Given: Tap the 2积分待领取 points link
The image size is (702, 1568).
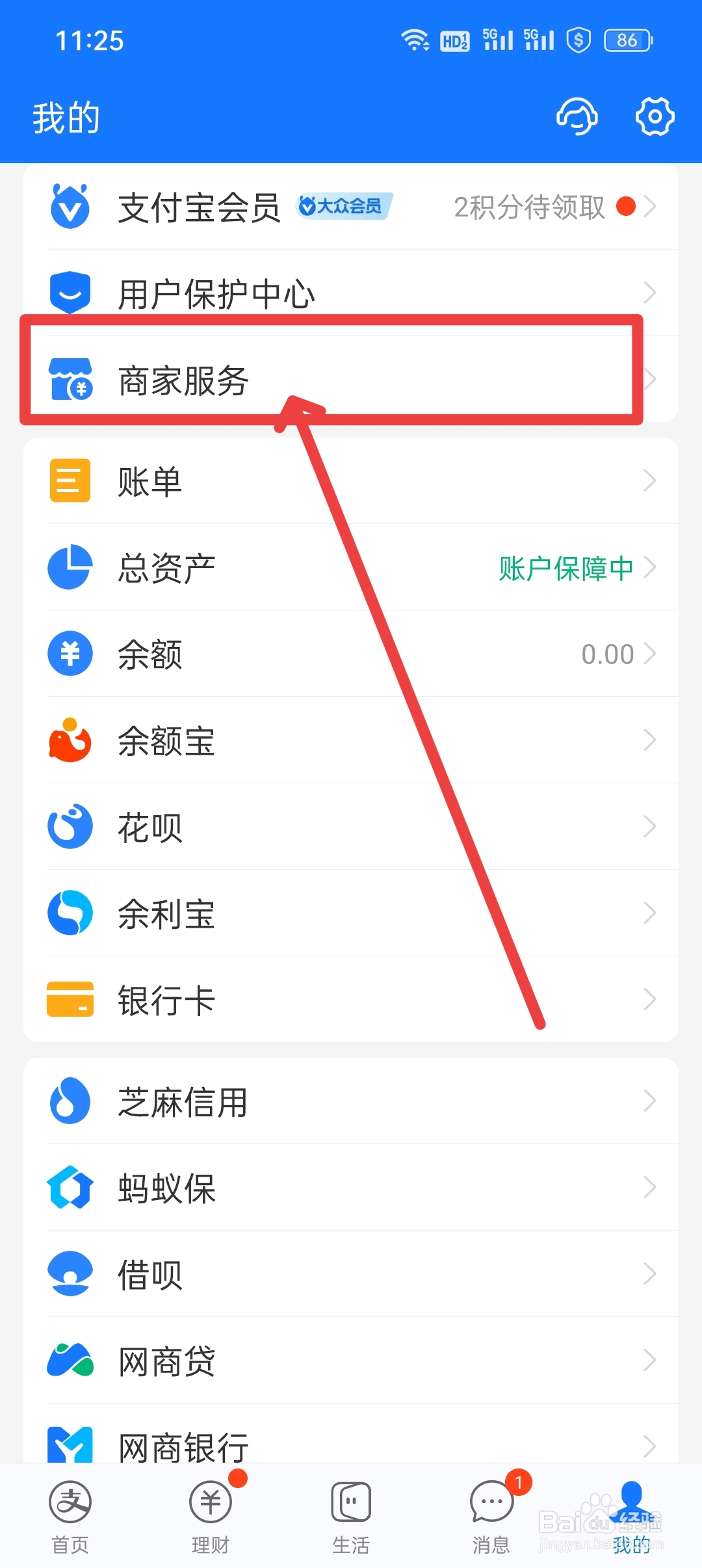Looking at the screenshot, I should [x=530, y=207].
